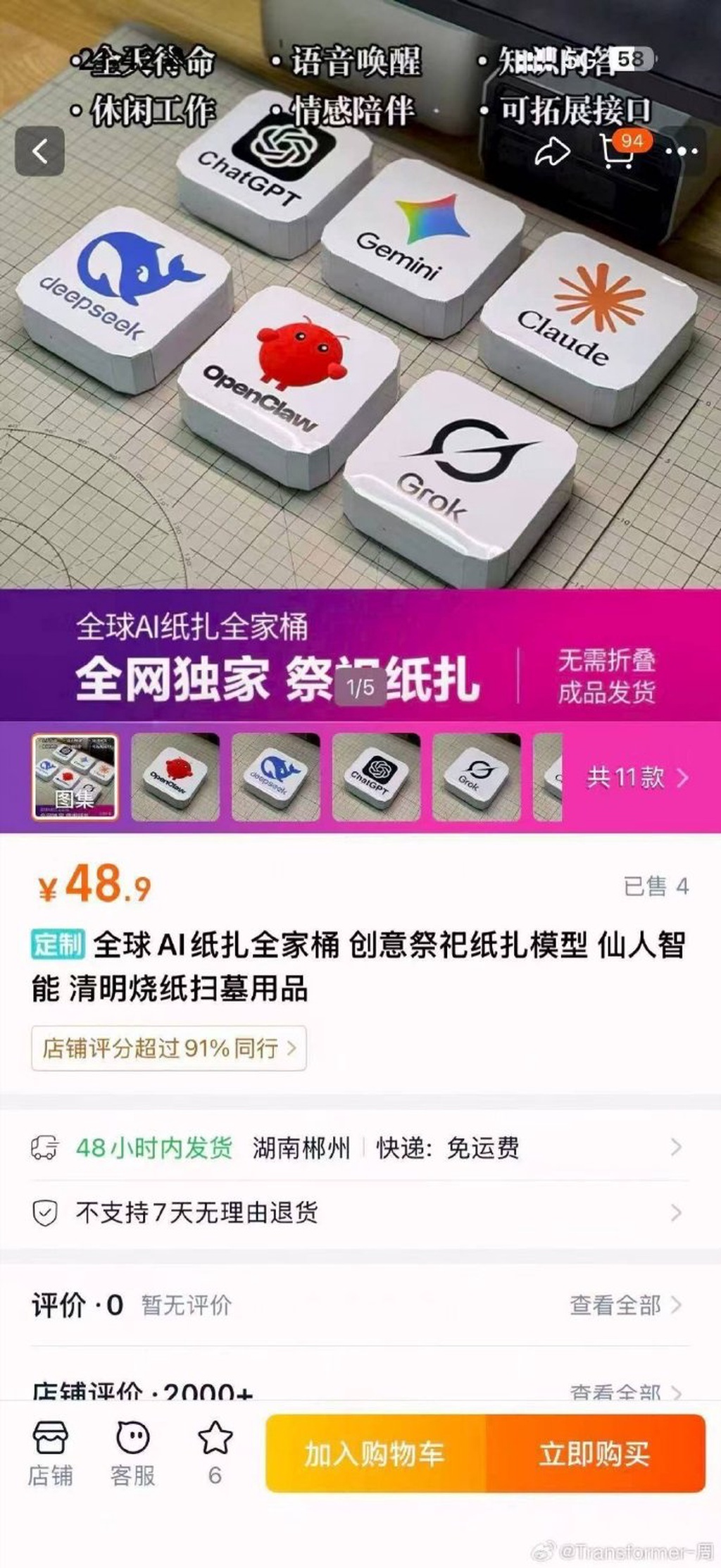View all 共11款 styles
Viewport: 721px width, 1568px height.
(x=637, y=778)
